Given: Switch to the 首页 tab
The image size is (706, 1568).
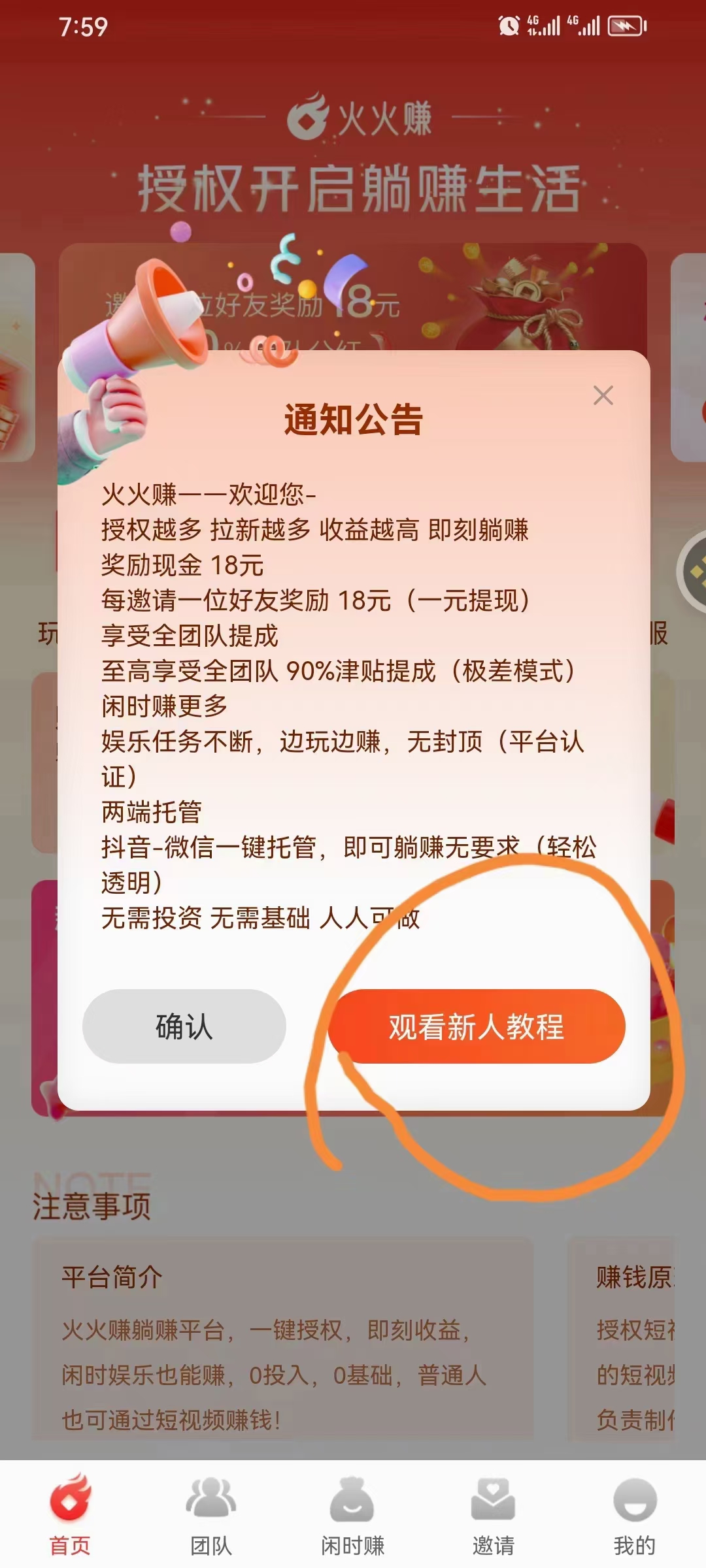Looking at the screenshot, I should coord(70,1514).
